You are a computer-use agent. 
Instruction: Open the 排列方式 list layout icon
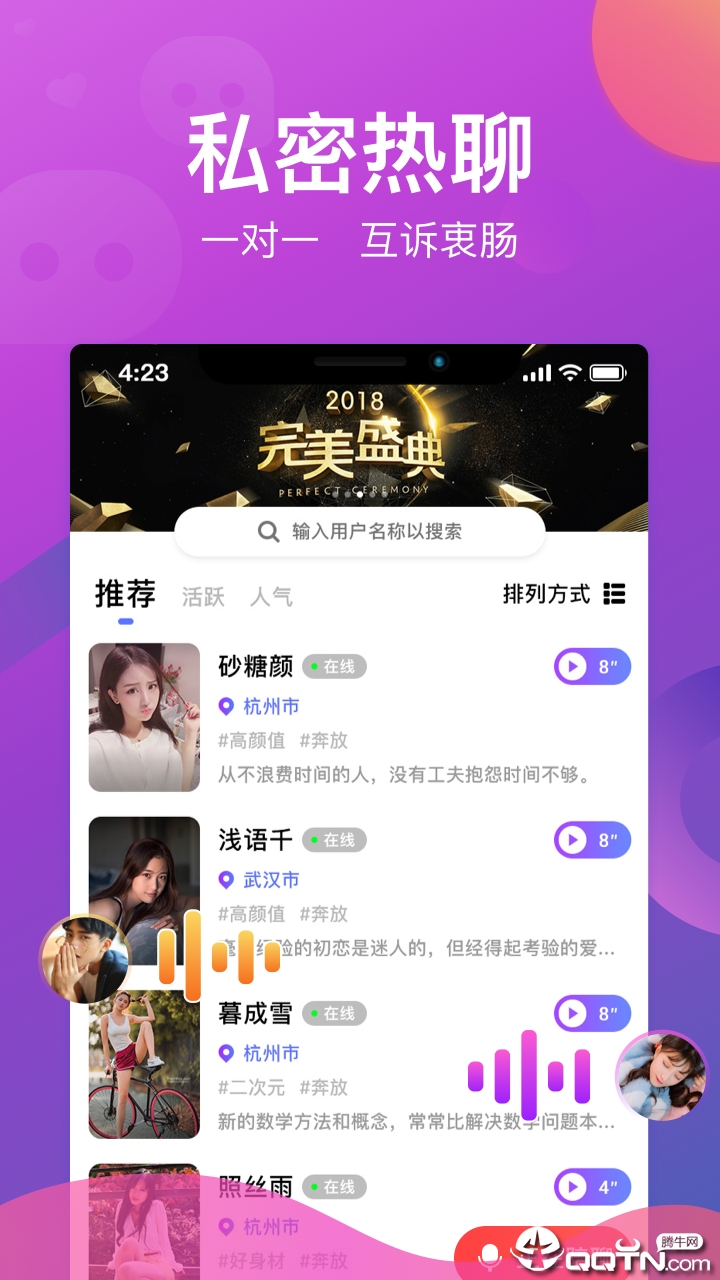pos(616,594)
